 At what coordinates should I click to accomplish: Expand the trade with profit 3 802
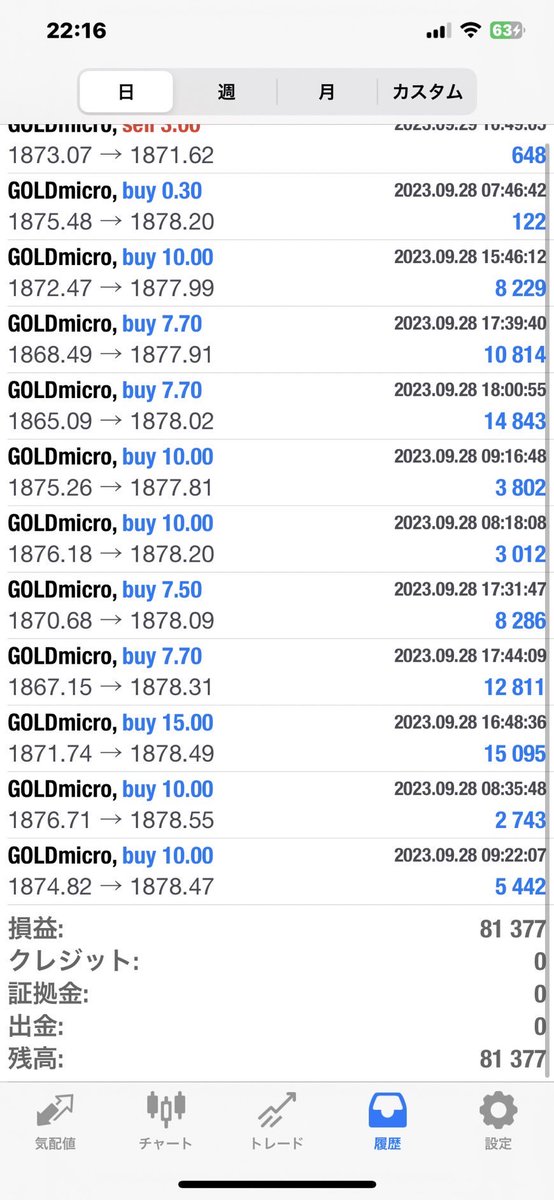tap(277, 472)
